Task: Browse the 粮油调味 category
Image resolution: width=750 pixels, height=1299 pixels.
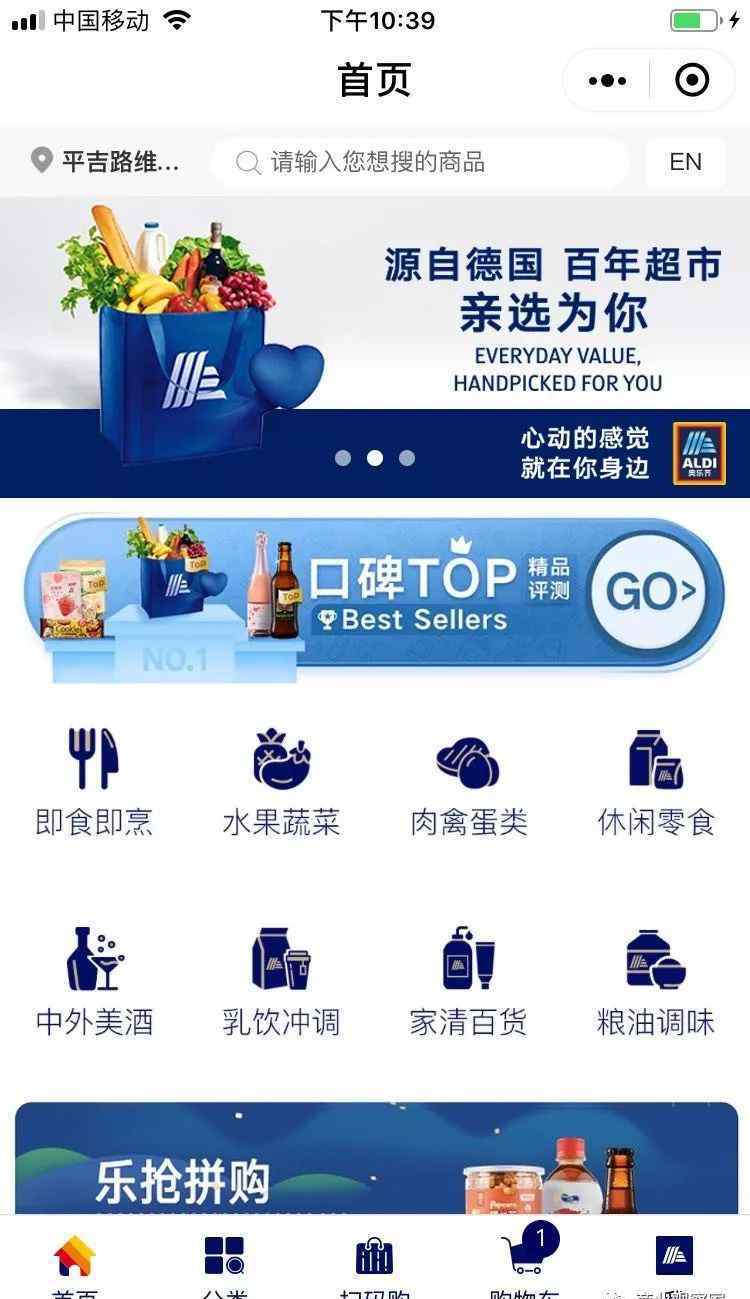Action: click(x=656, y=982)
